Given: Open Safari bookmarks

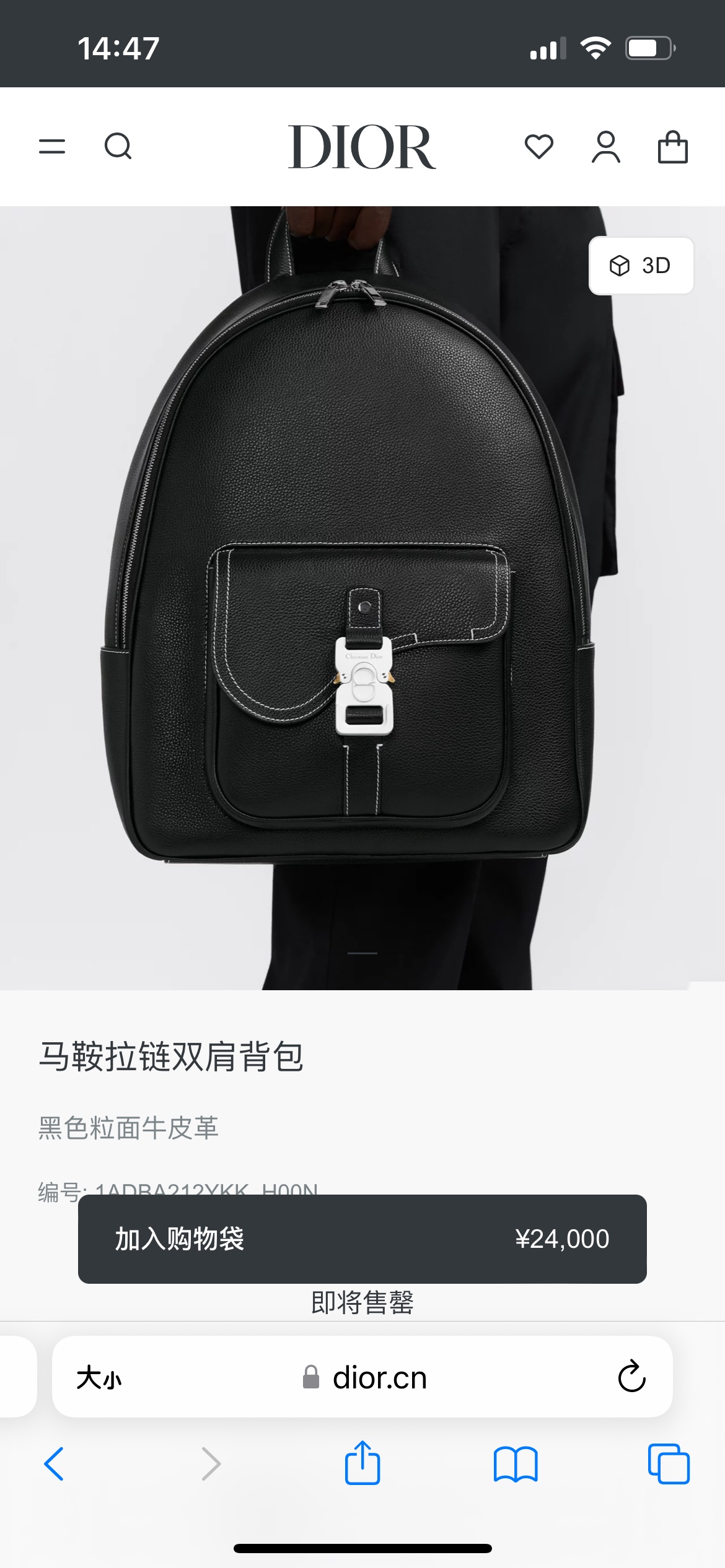Looking at the screenshot, I should [516, 1464].
